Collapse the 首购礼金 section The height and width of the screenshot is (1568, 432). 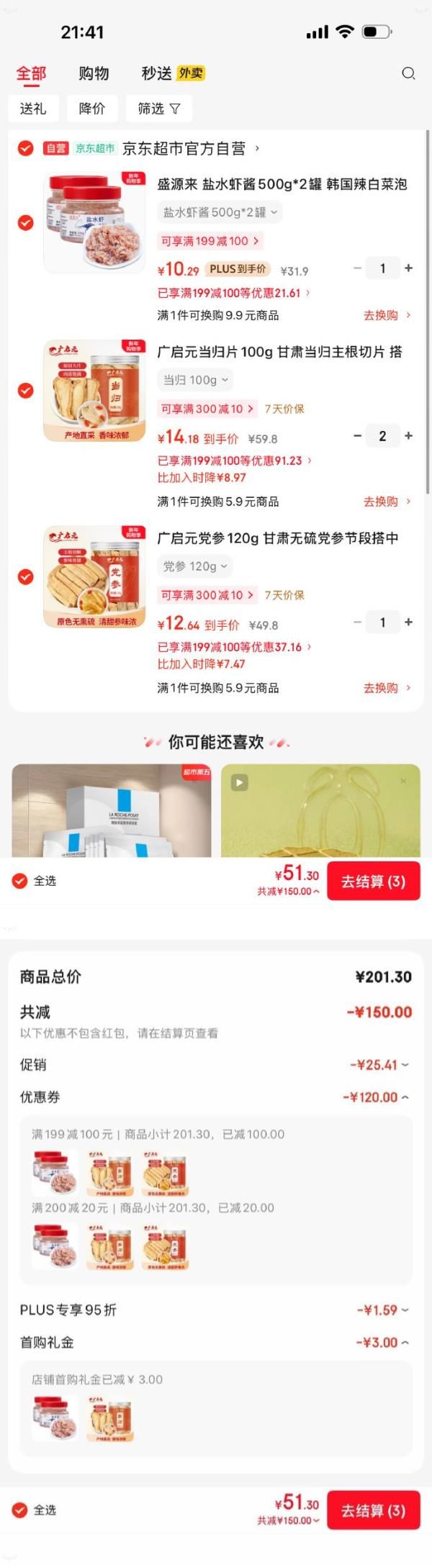[382, 1343]
